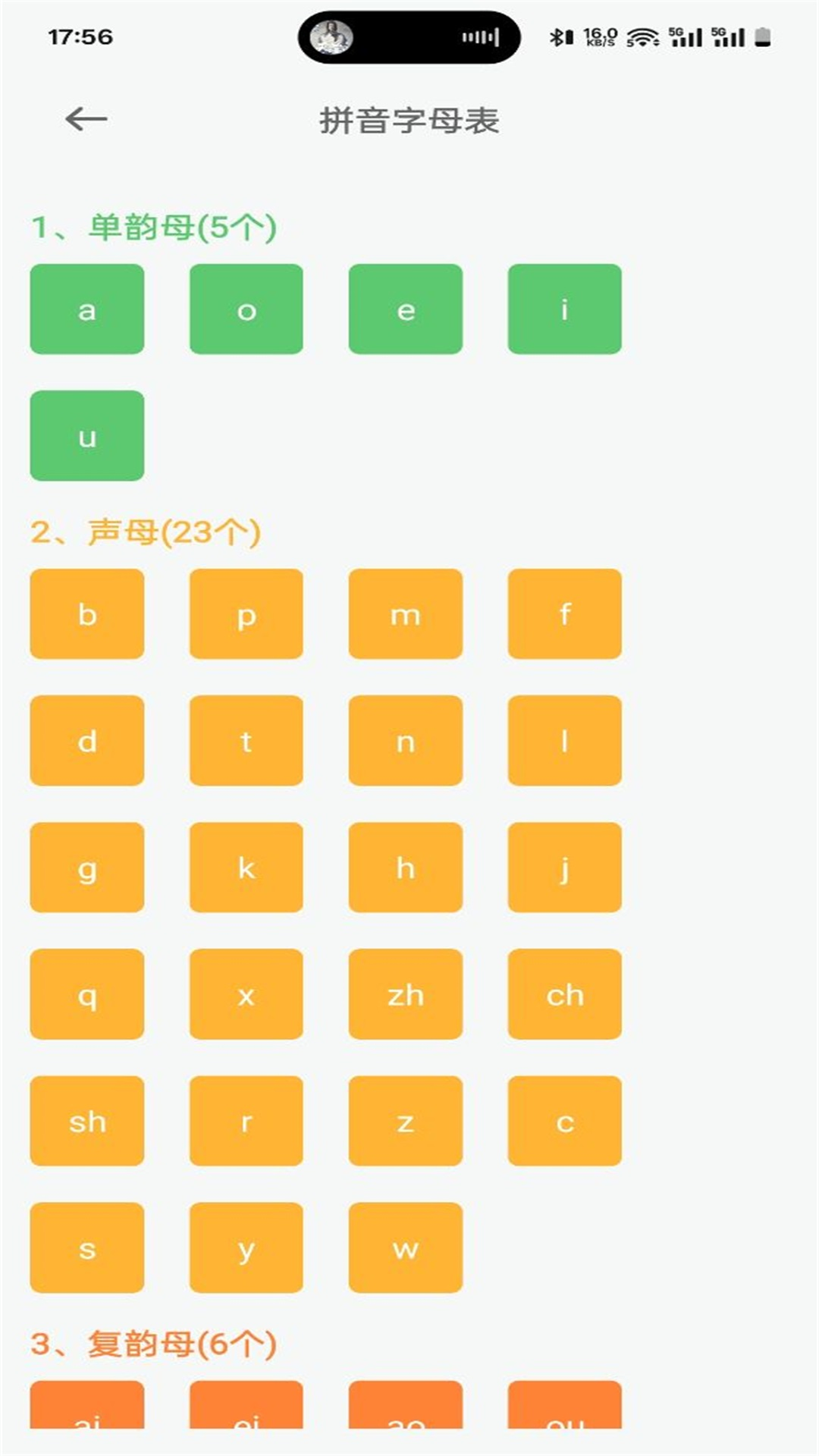This screenshot has width=819, height=1456.
Task: Tap the 'r' consonant tile
Action: pos(246,1121)
